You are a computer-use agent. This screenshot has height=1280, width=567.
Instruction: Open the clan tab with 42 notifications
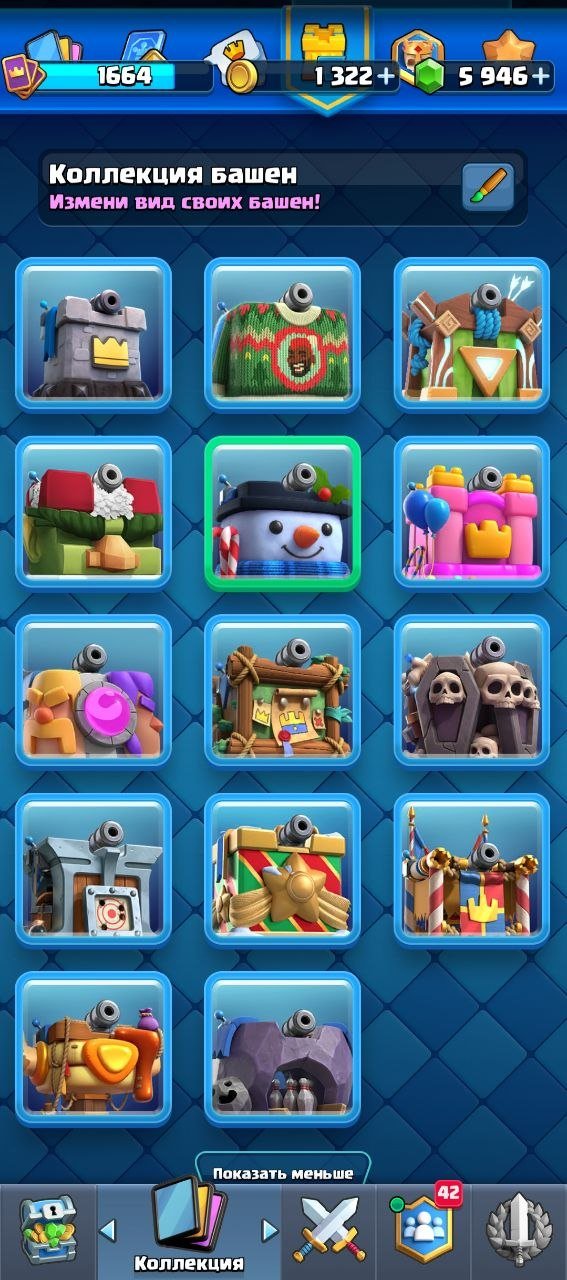click(x=424, y=1226)
